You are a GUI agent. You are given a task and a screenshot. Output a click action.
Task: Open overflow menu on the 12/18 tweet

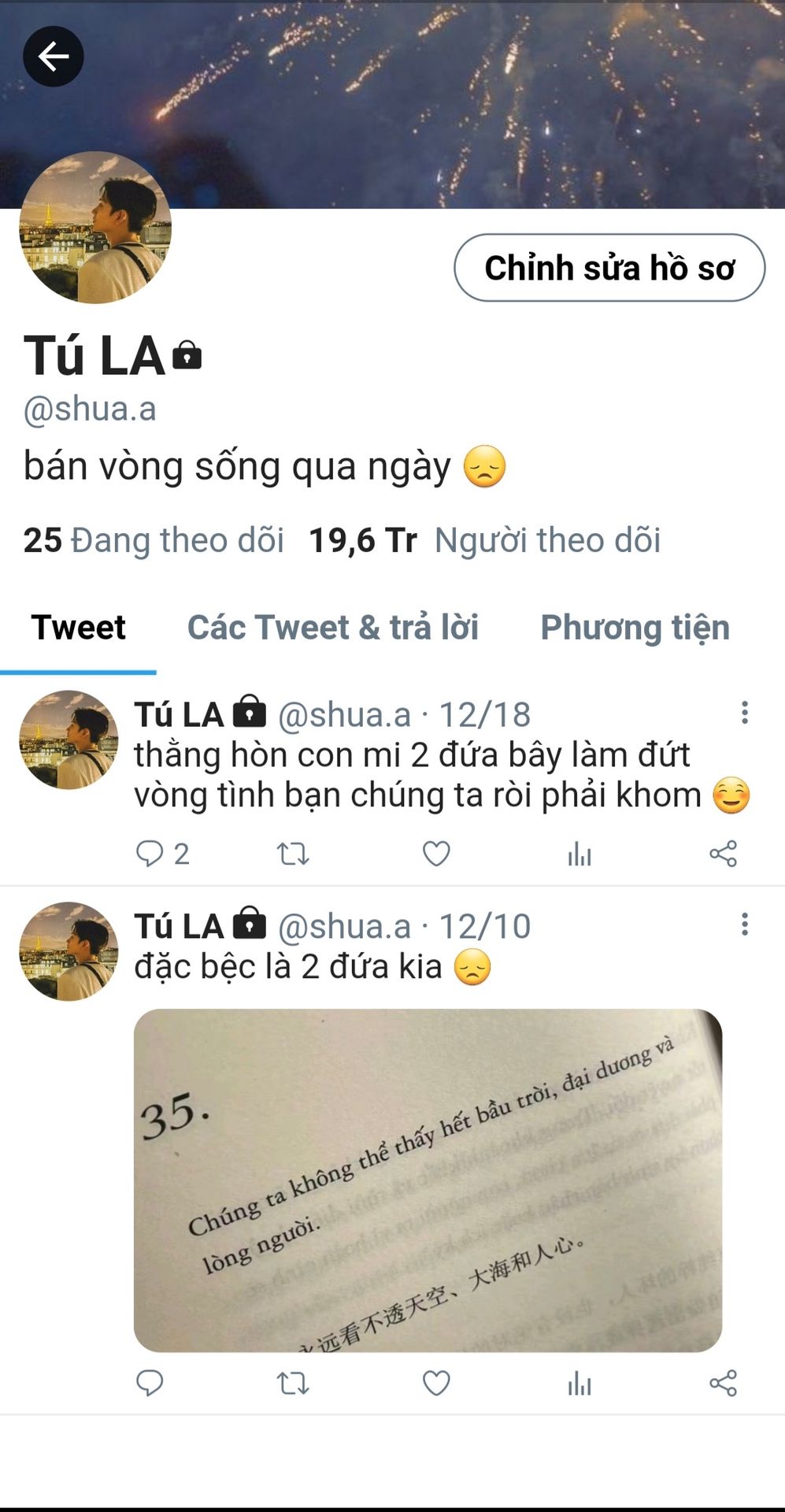[x=744, y=713]
